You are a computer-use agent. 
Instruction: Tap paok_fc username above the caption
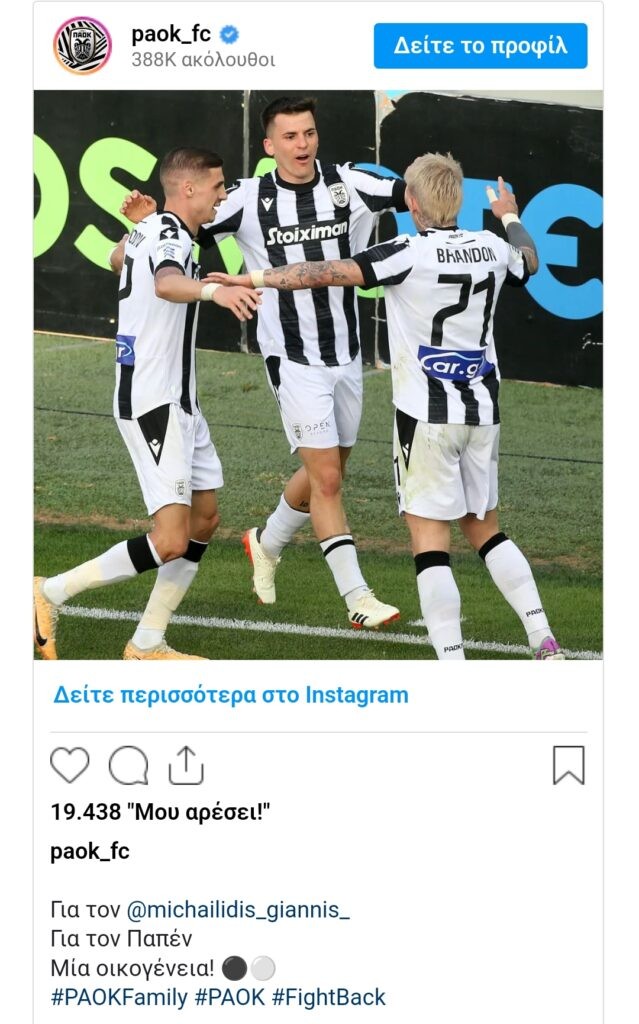(x=90, y=852)
